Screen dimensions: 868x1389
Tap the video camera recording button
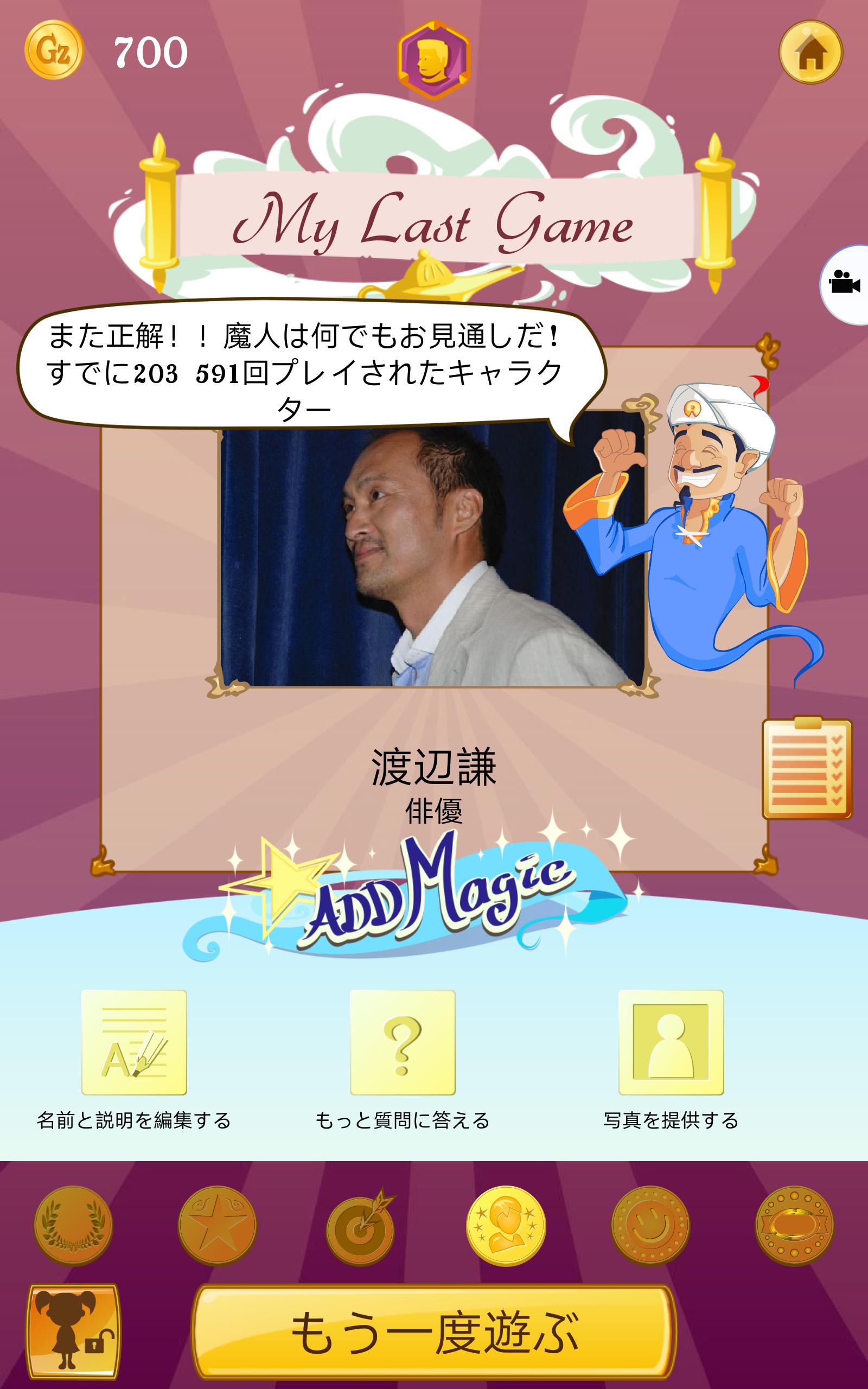(x=845, y=284)
